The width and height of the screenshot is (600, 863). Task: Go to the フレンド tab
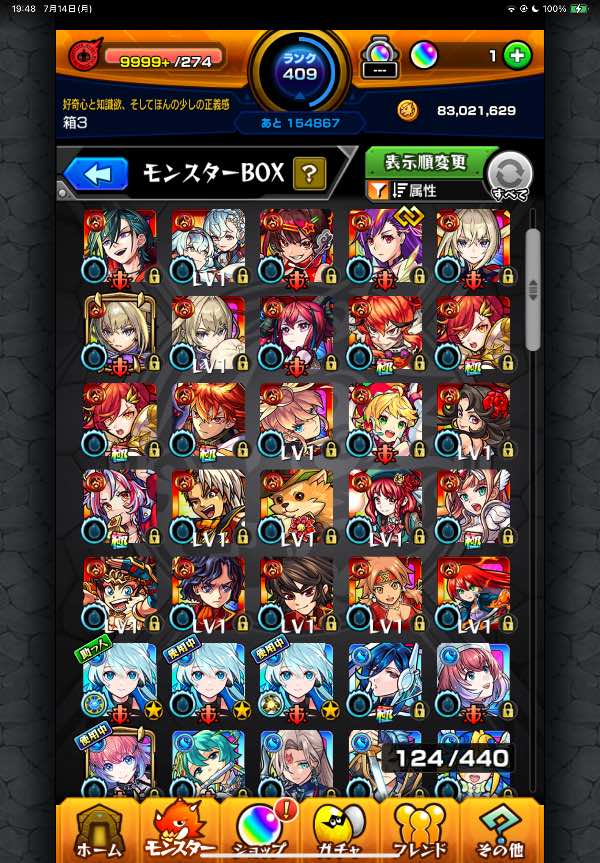click(420, 832)
